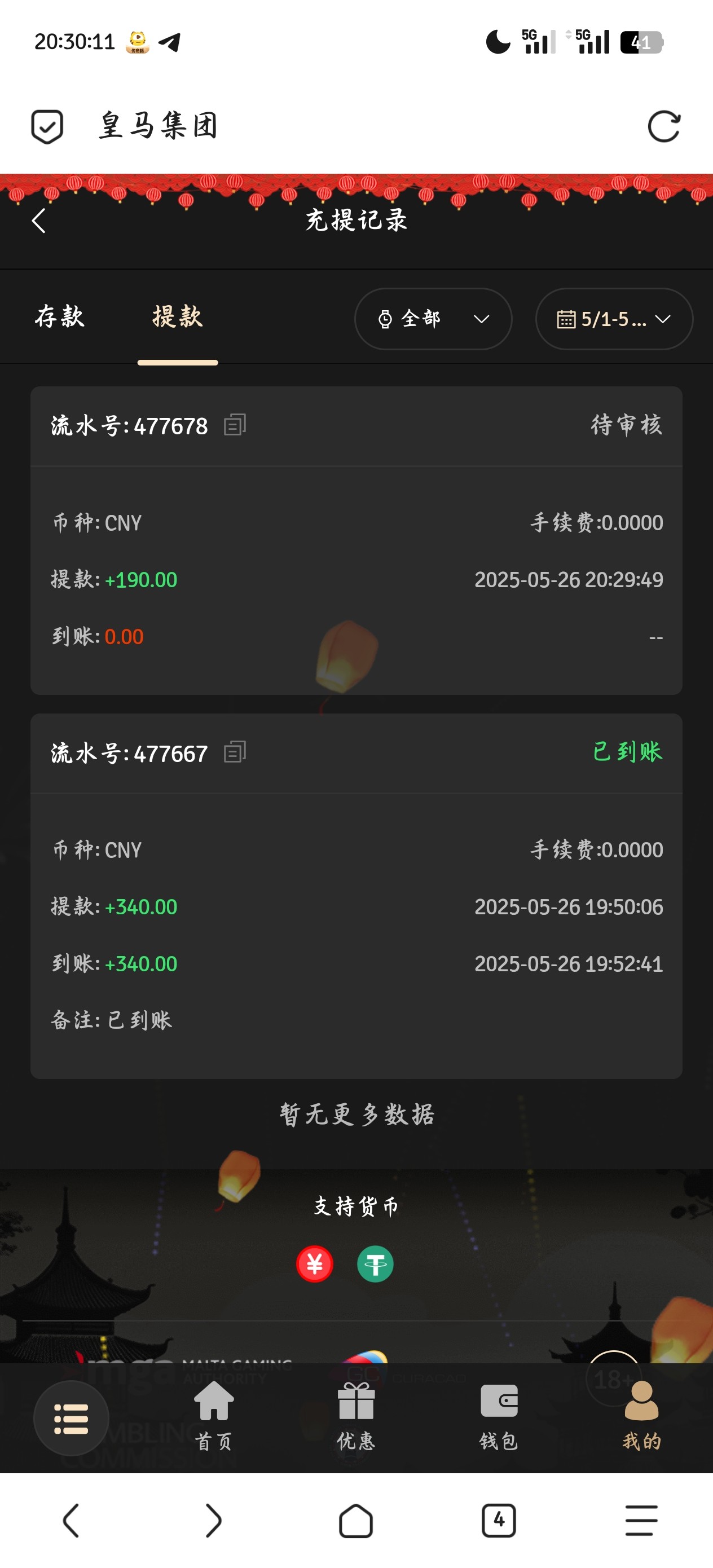Open the 优惠 promotions tab
Image resolution: width=713 pixels, height=1568 pixels.
(356, 1416)
